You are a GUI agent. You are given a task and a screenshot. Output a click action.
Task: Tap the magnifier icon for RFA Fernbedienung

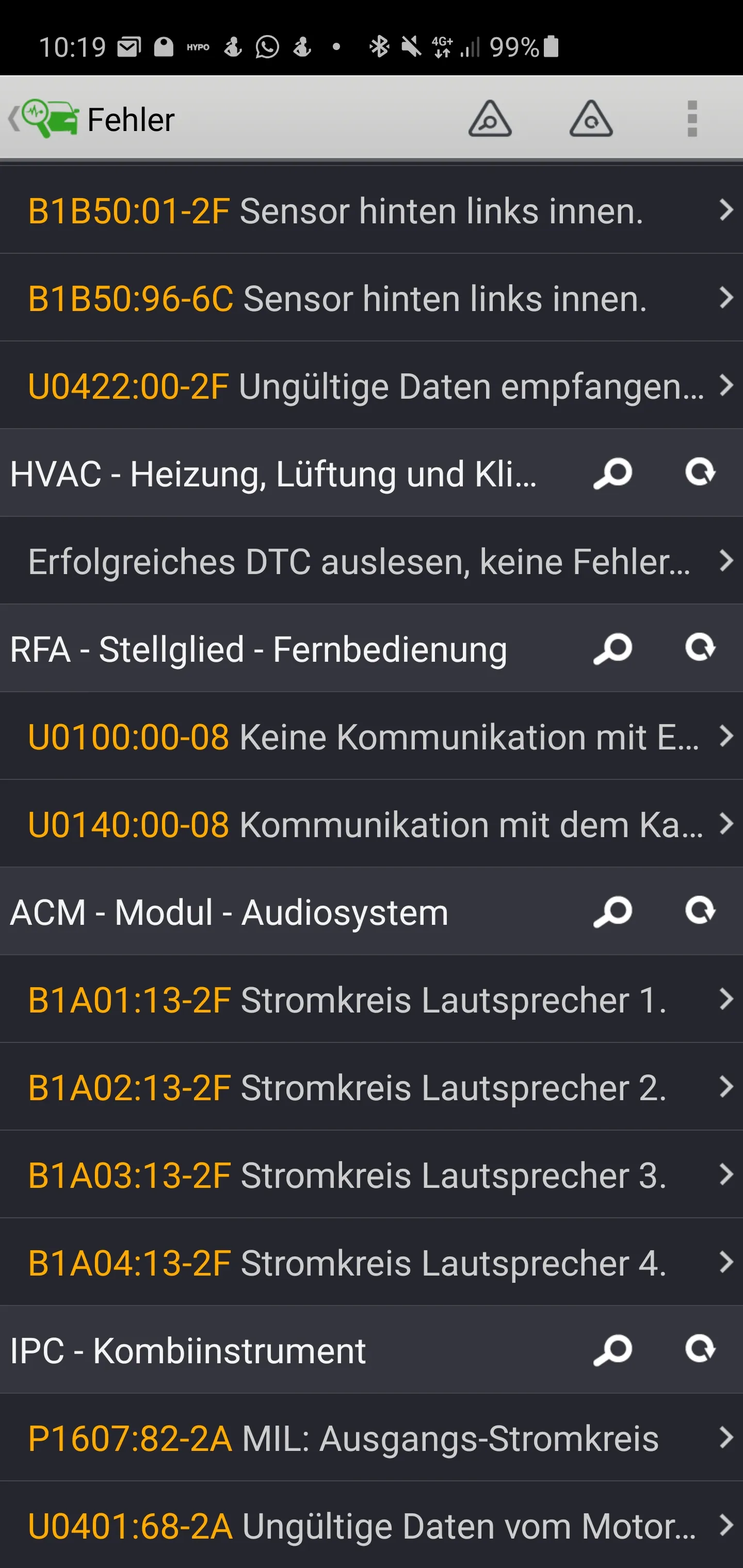(612, 649)
